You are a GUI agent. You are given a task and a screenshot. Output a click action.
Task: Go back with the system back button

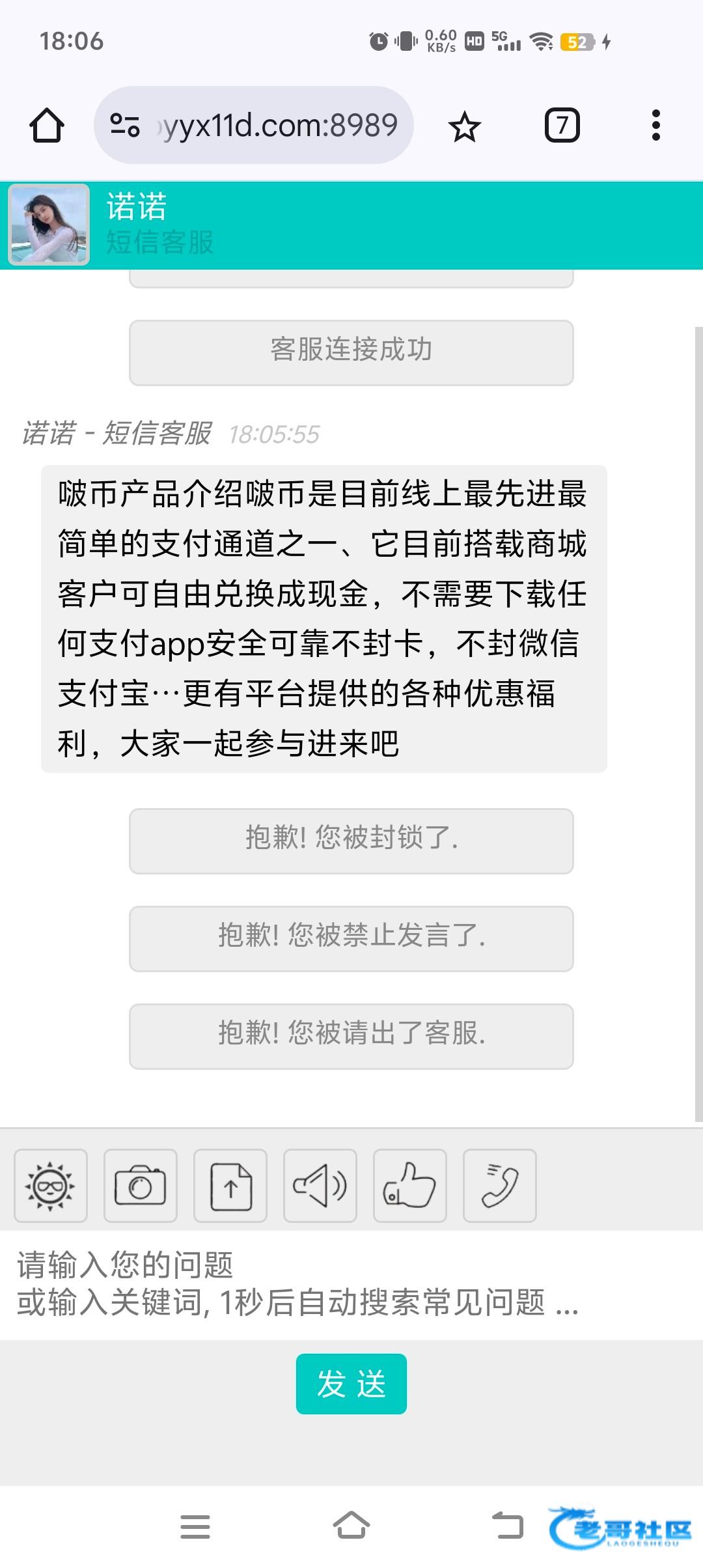(x=508, y=1525)
